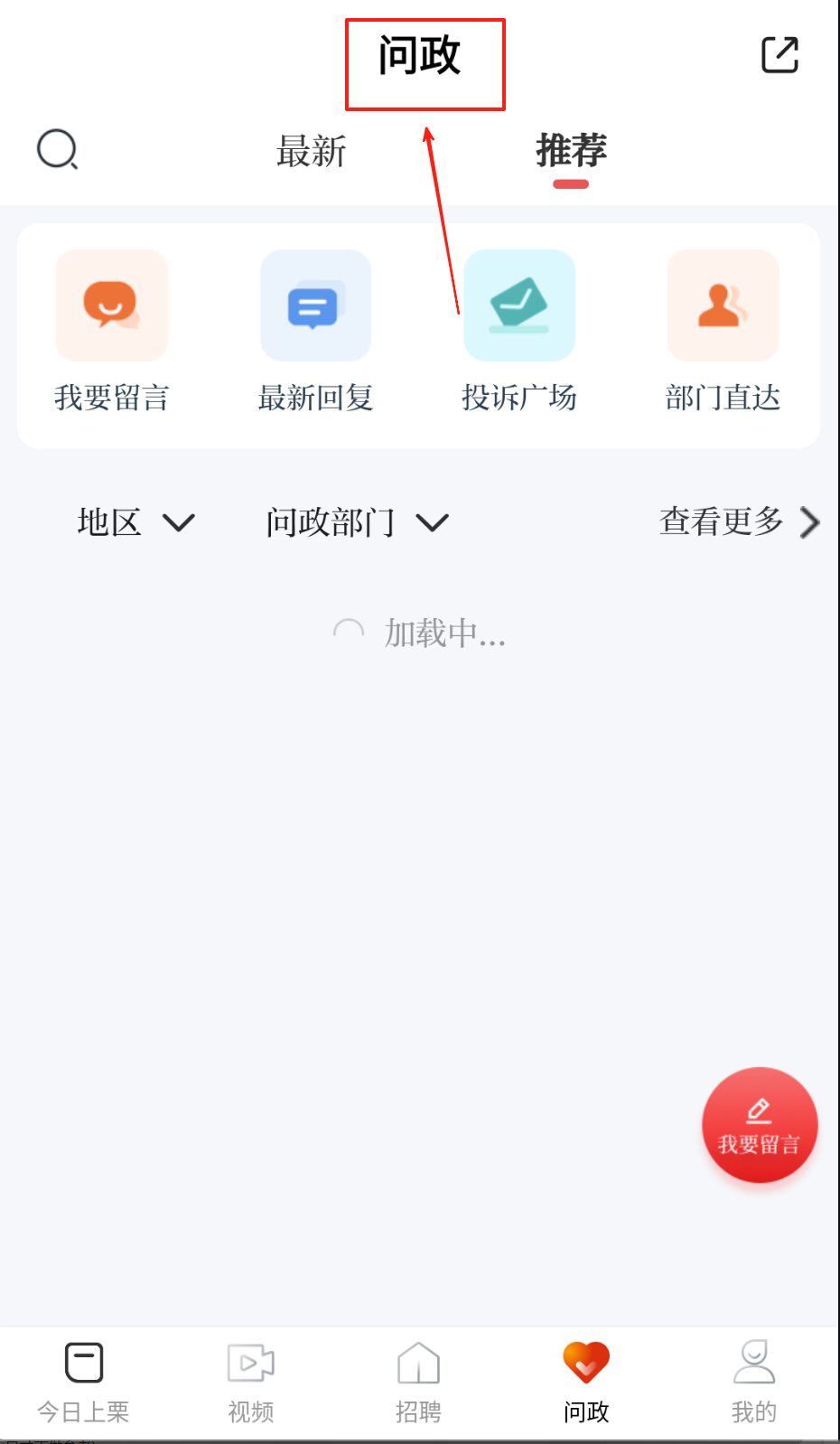Viewport: 840px width, 1444px height.
Task: Open the 我要留言 shortcut tile
Action: pyautogui.click(x=112, y=332)
